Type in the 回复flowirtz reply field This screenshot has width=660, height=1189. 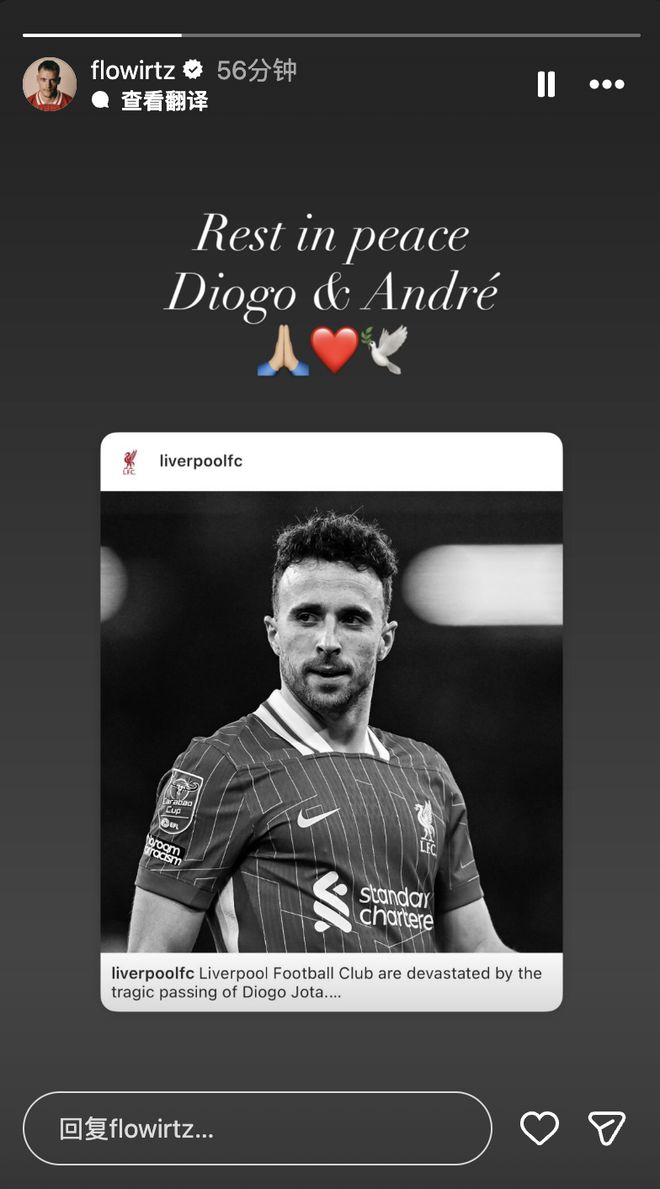[257, 1128]
